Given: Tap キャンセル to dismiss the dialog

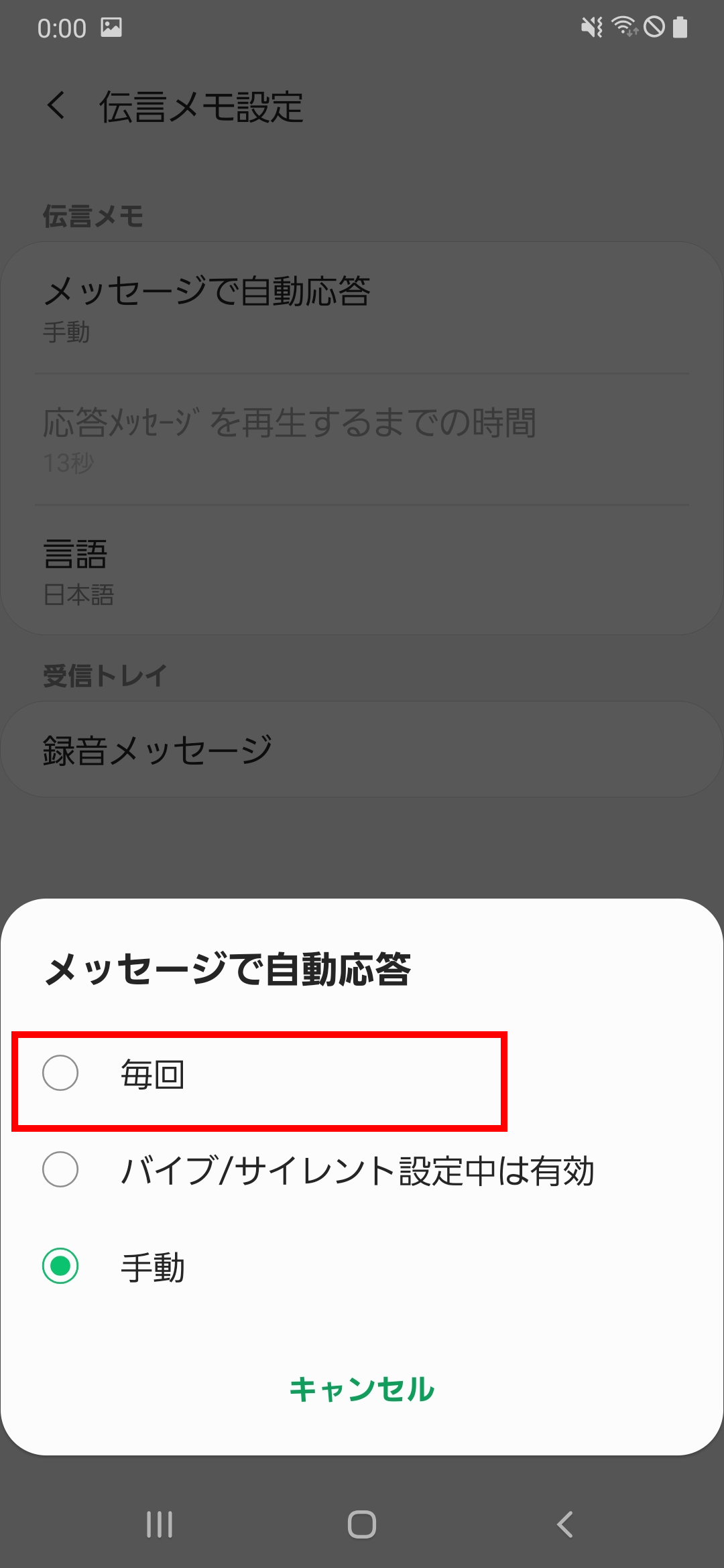Looking at the screenshot, I should tap(362, 1389).
